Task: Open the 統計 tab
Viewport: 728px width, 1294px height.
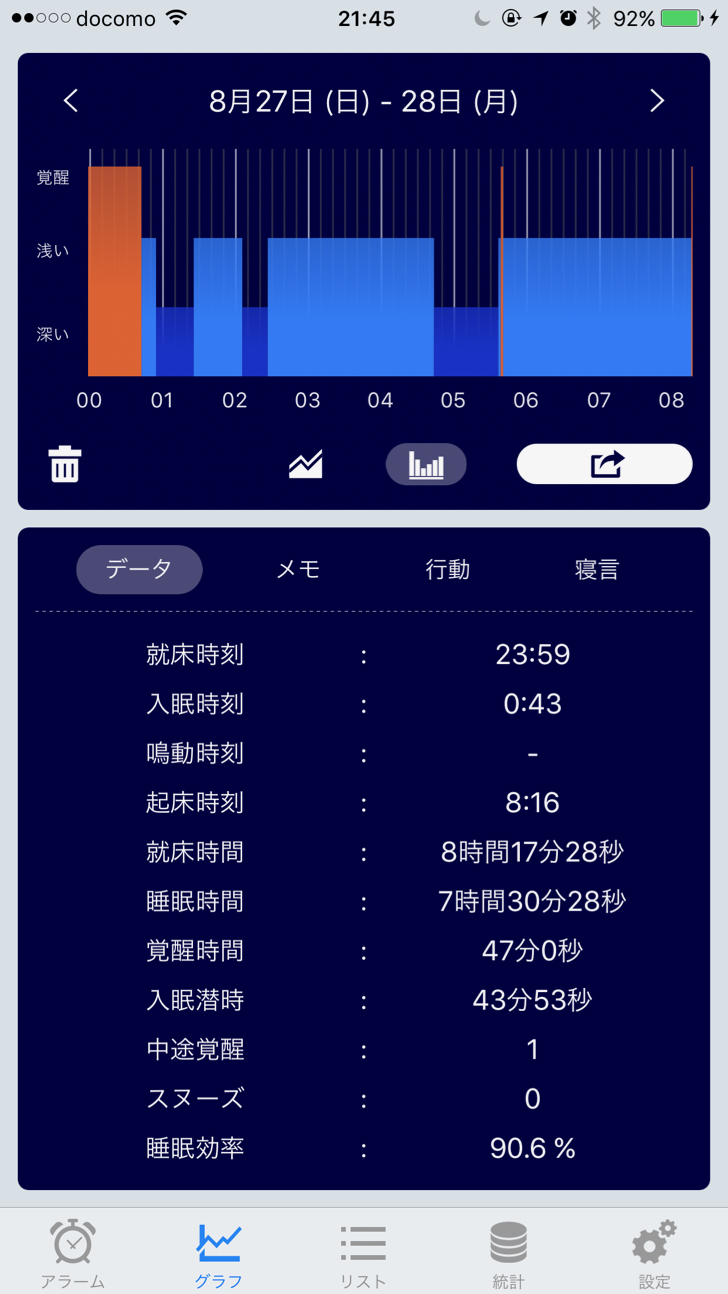Action: click(x=508, y=1254)
